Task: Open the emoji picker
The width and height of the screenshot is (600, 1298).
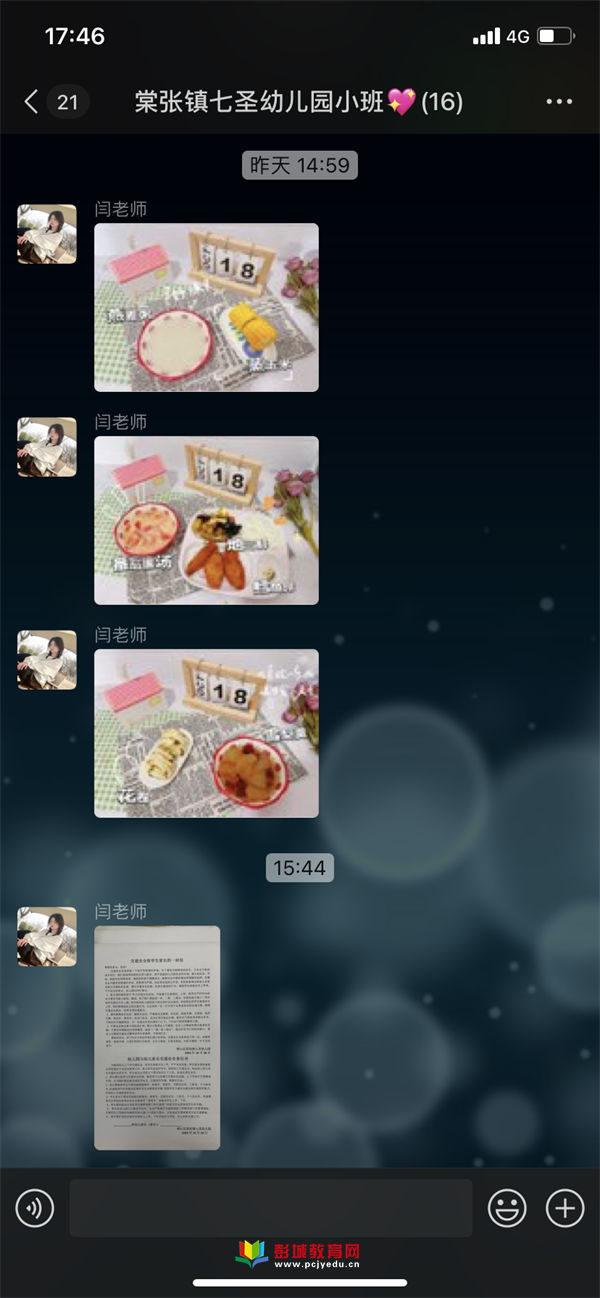Action: click(x=507, y=1208)
